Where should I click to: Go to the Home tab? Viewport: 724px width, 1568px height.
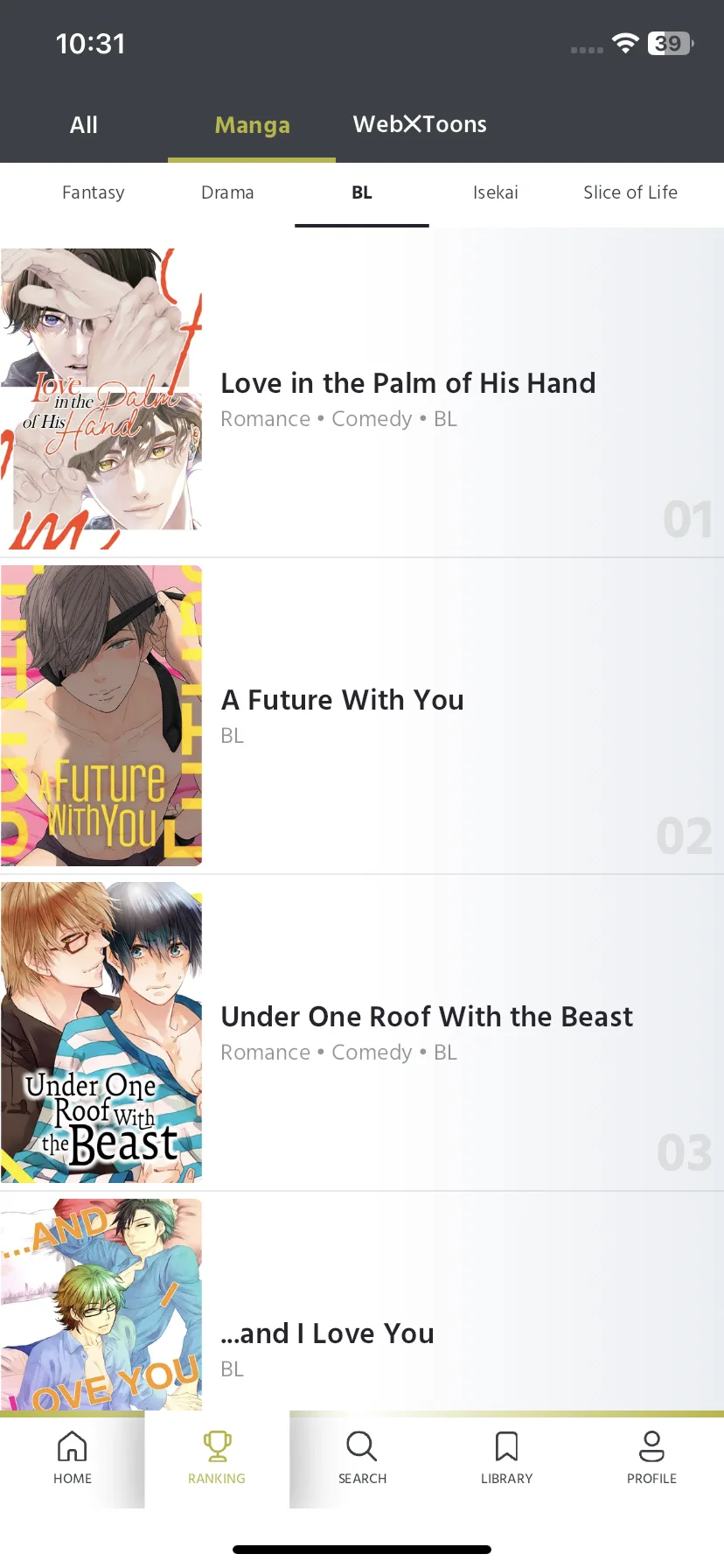coord(72,1459)
